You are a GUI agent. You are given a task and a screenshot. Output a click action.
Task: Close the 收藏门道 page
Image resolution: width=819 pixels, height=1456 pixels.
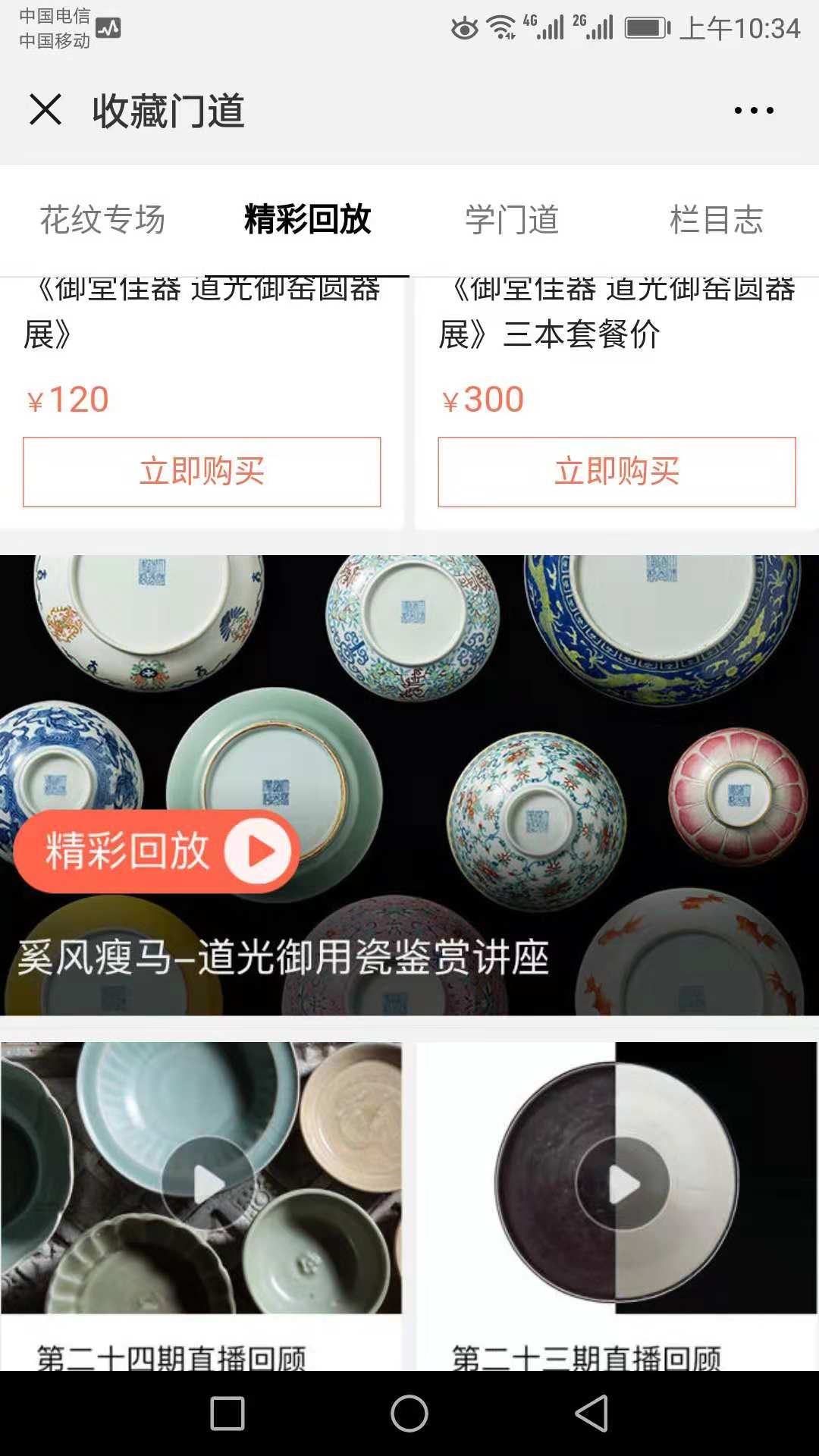(45, 109)
